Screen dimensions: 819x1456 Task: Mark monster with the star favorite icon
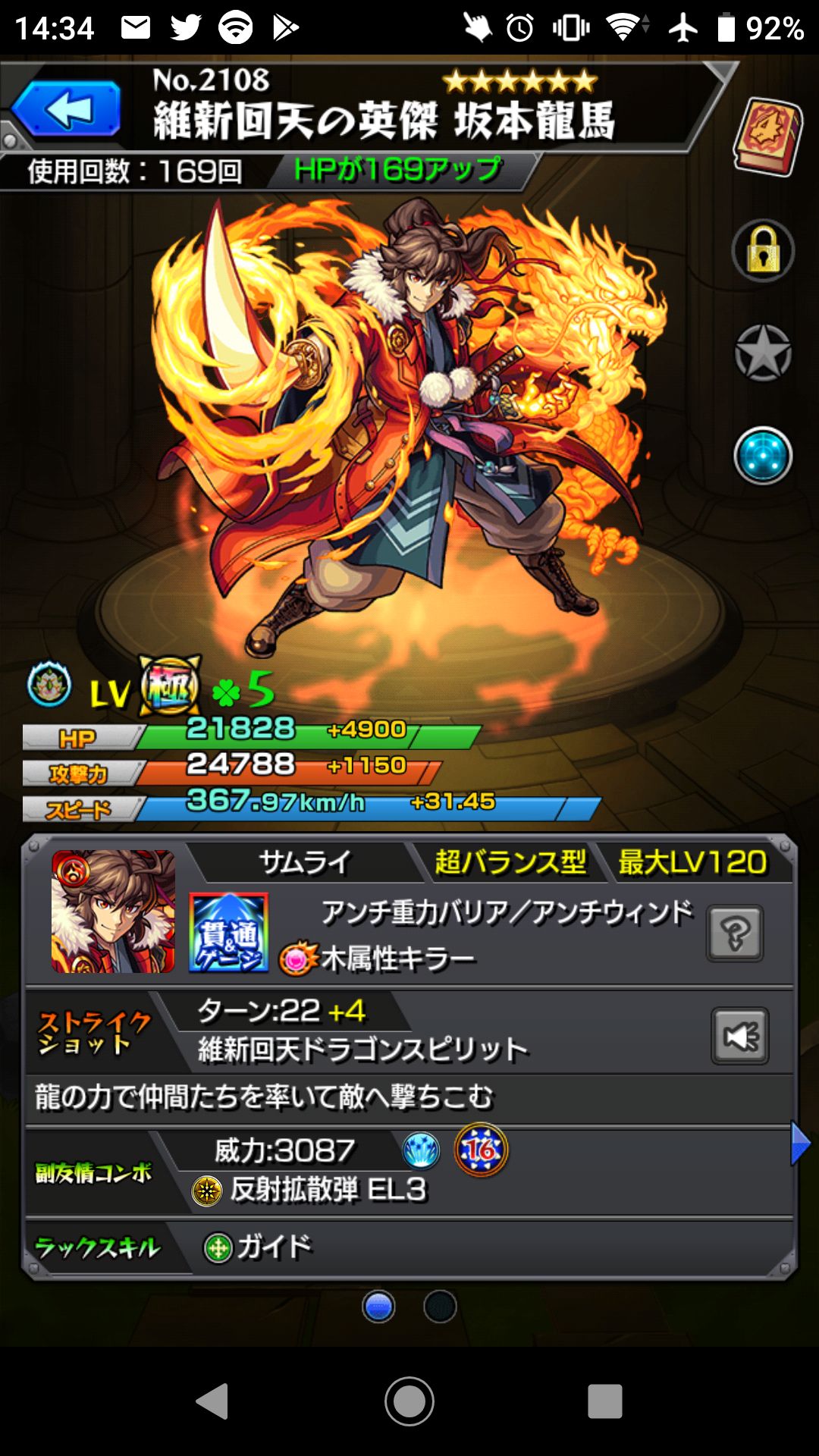[763, 353]
